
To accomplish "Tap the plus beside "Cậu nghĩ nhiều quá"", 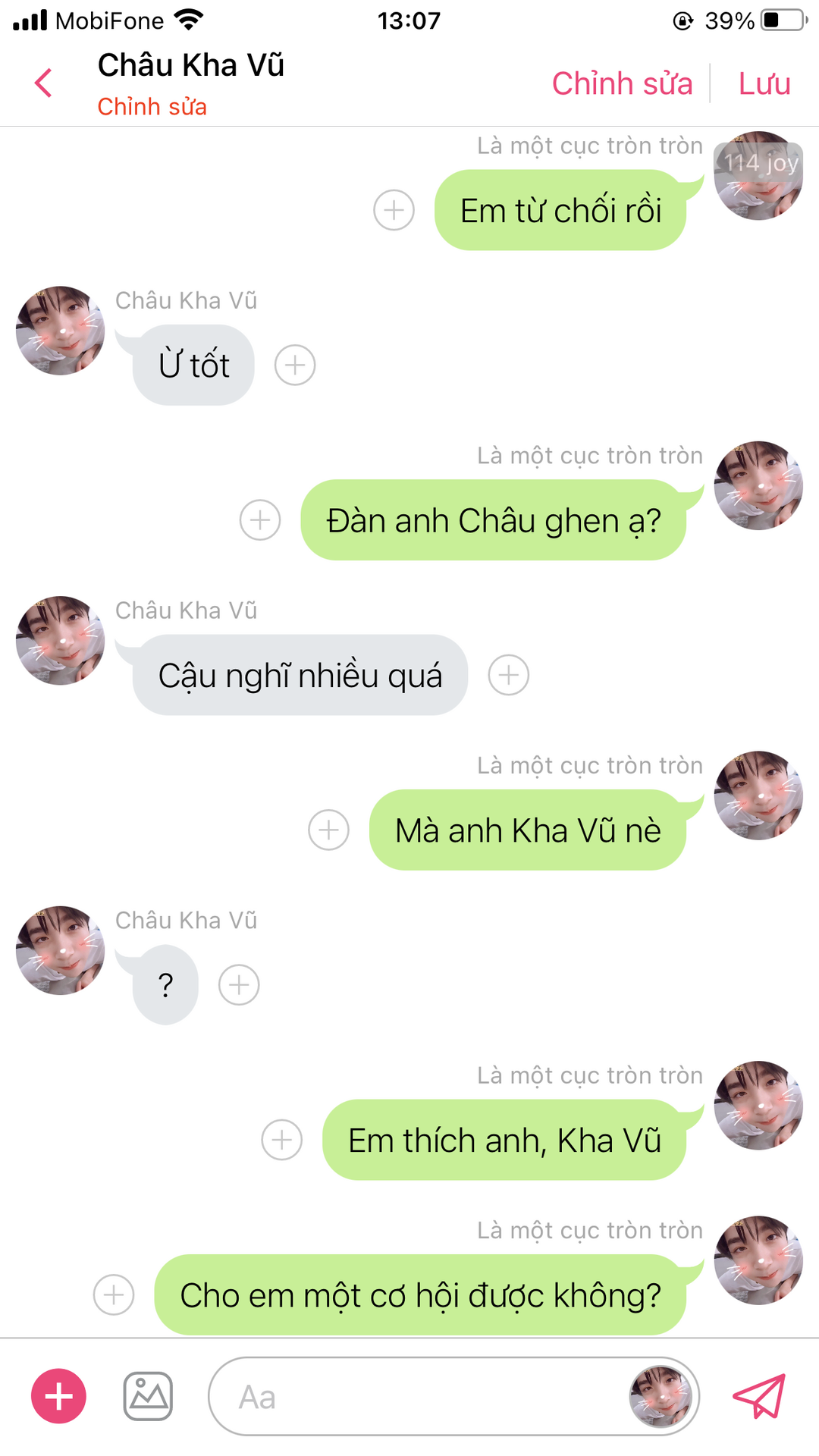I will pos(508,675).
